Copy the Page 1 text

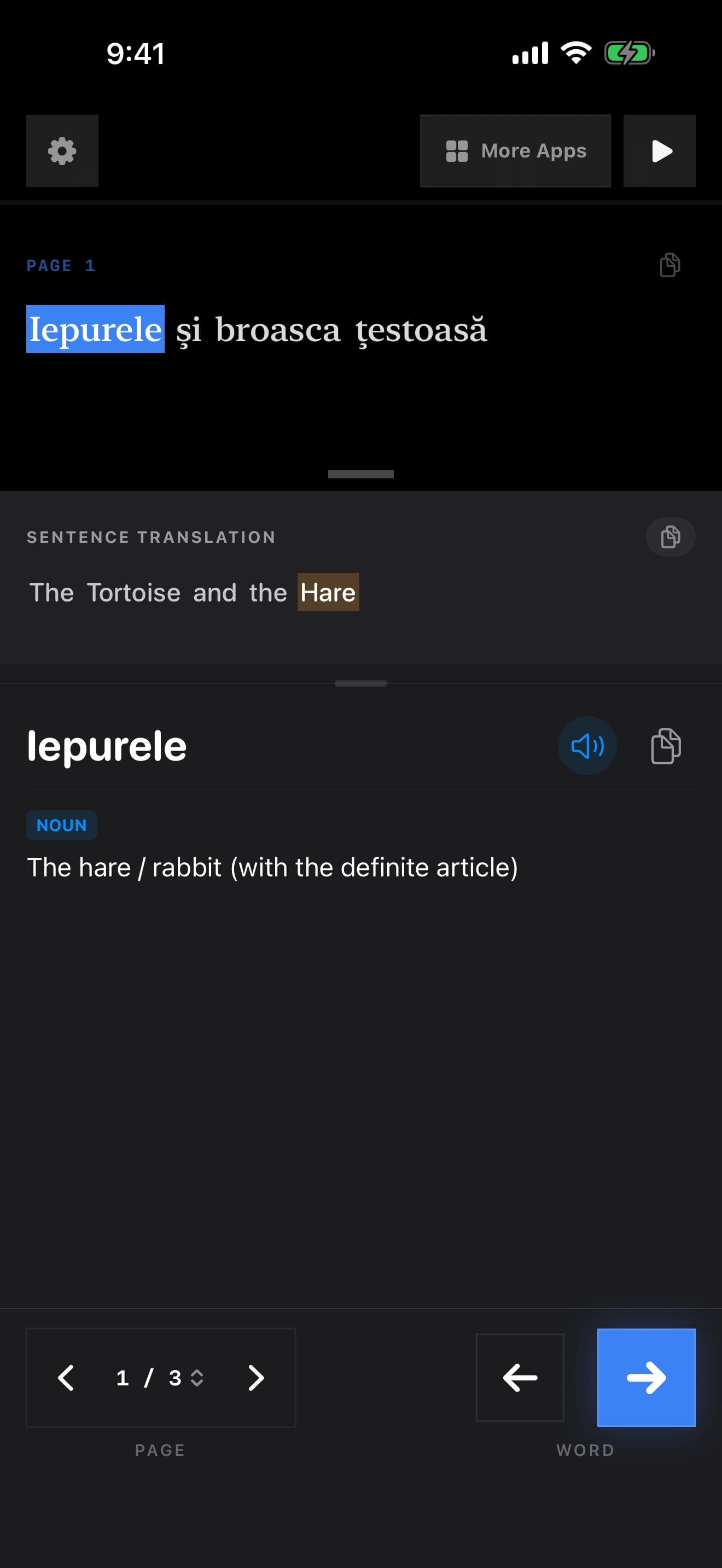pyautogui.click(x=669, y=265)
